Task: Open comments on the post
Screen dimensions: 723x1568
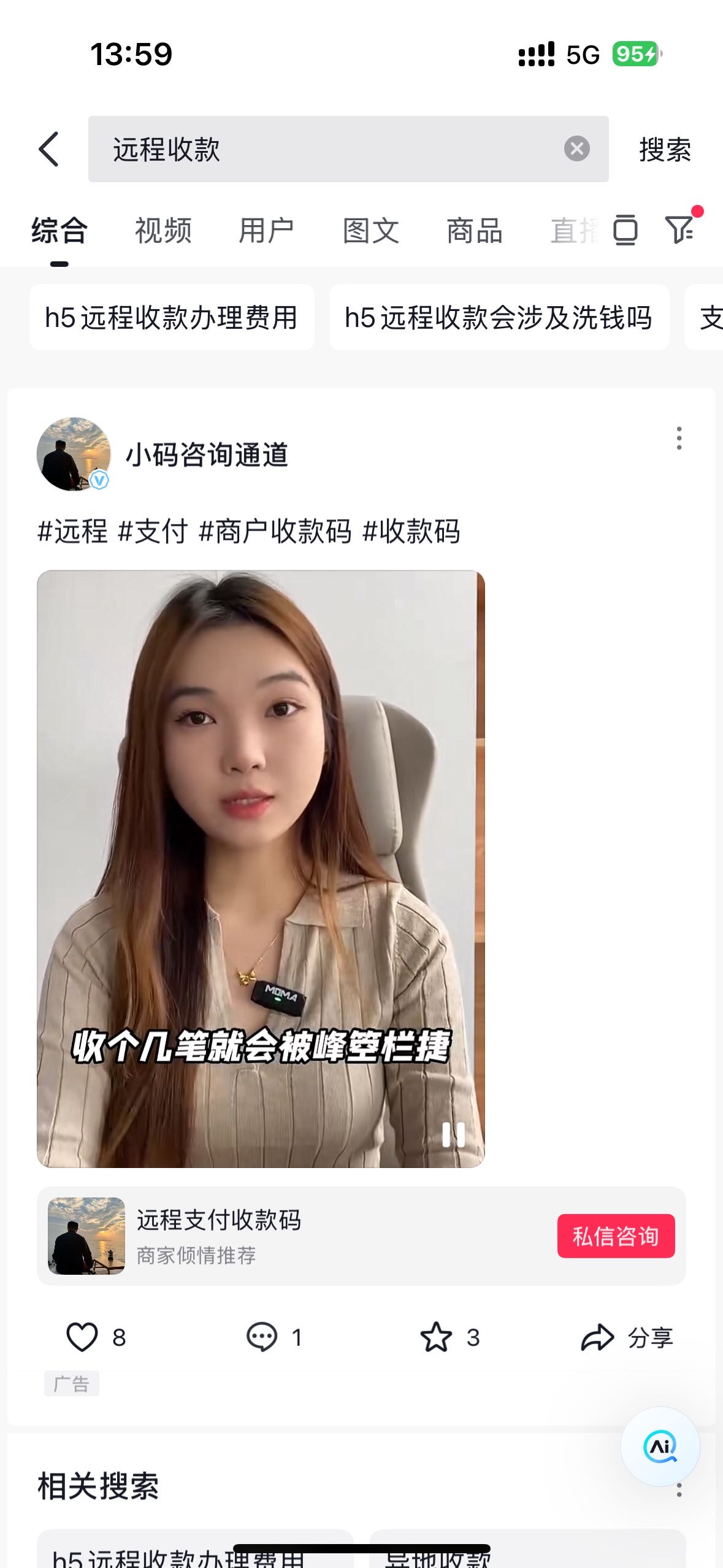Action: pyautogui.click(x=262, y=1337)
